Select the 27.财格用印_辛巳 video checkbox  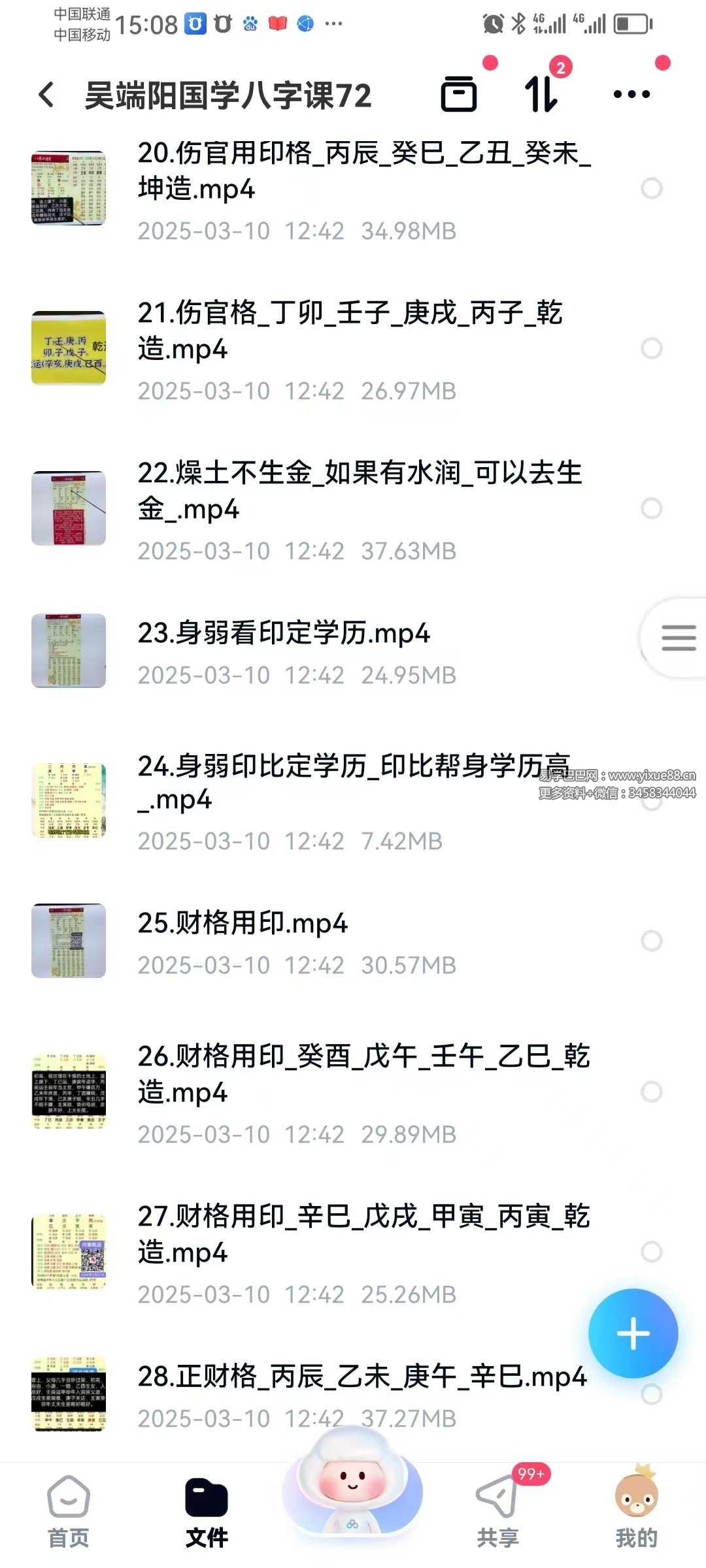[651, 1252]
